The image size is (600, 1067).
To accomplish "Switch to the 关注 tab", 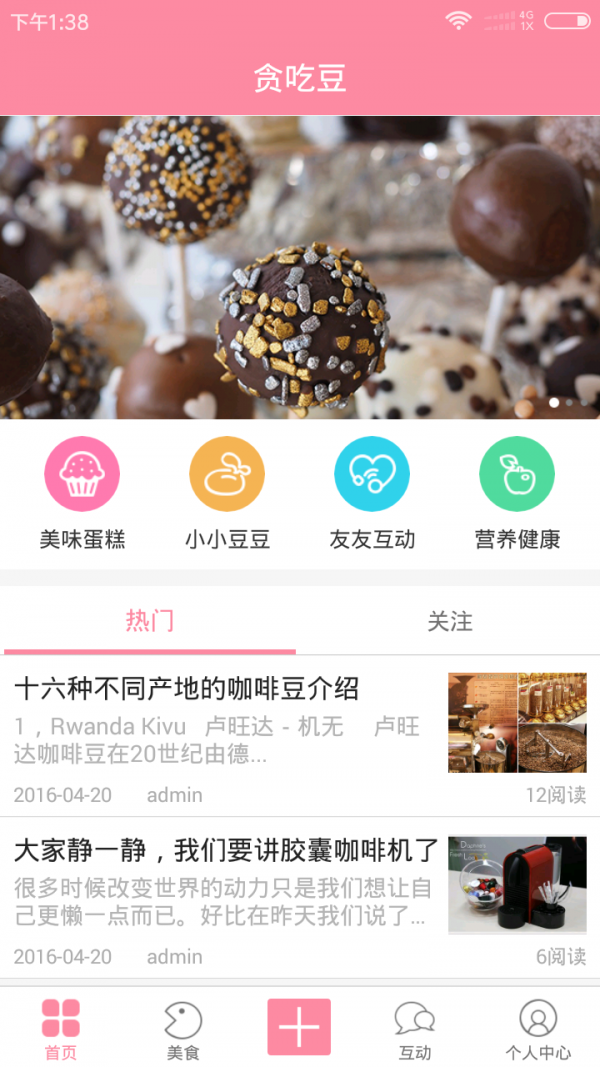I will point(450,622).
